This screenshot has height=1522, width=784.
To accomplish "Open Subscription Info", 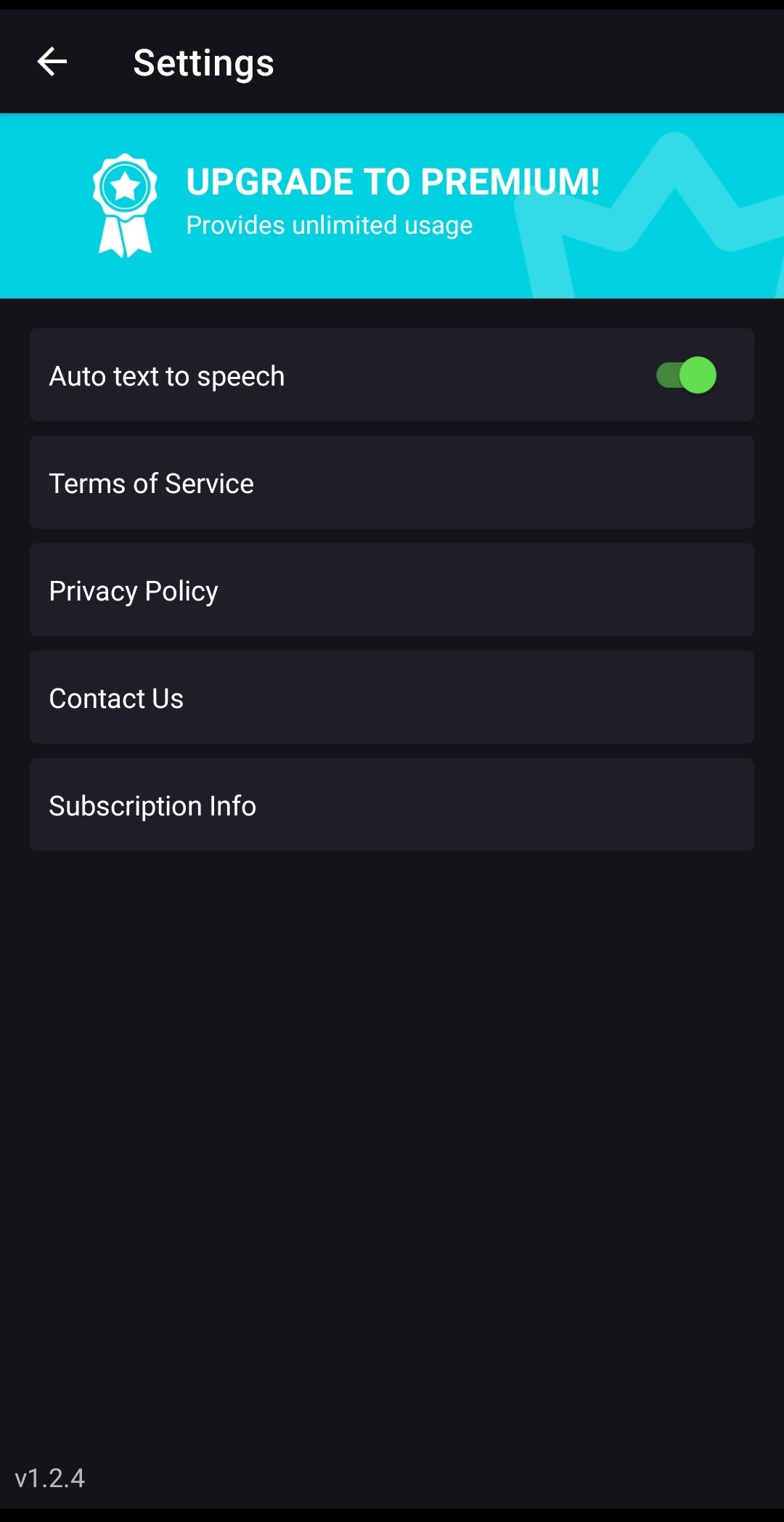I will point(392,805).
